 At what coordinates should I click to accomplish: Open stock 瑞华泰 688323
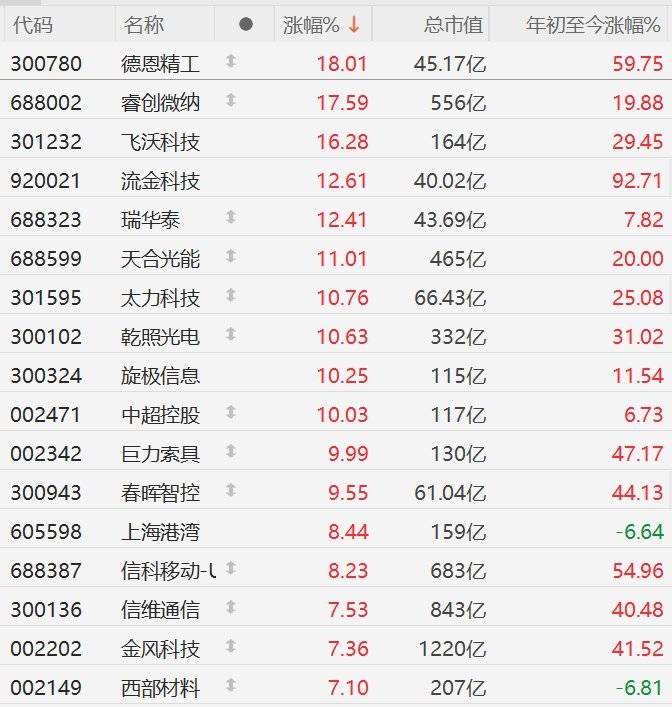(x=150, y=220)
